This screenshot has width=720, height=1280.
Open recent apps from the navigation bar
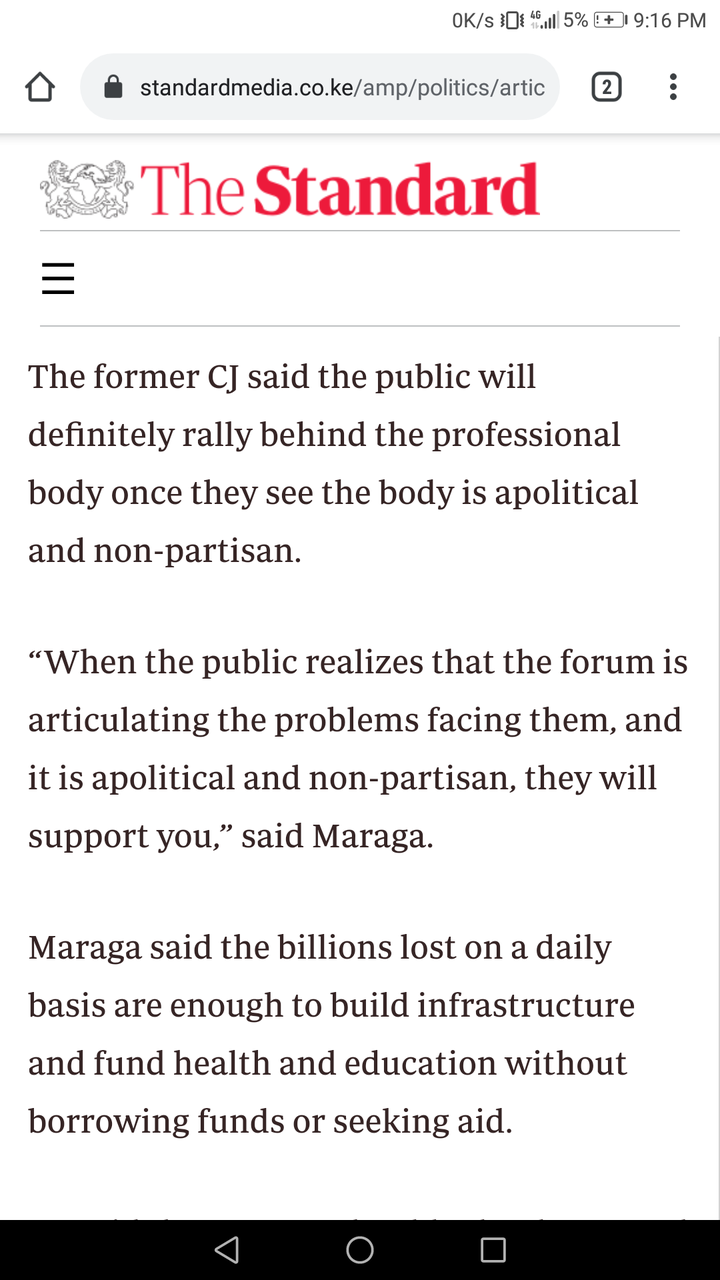pyautogui.click(x=493, y=1249)
